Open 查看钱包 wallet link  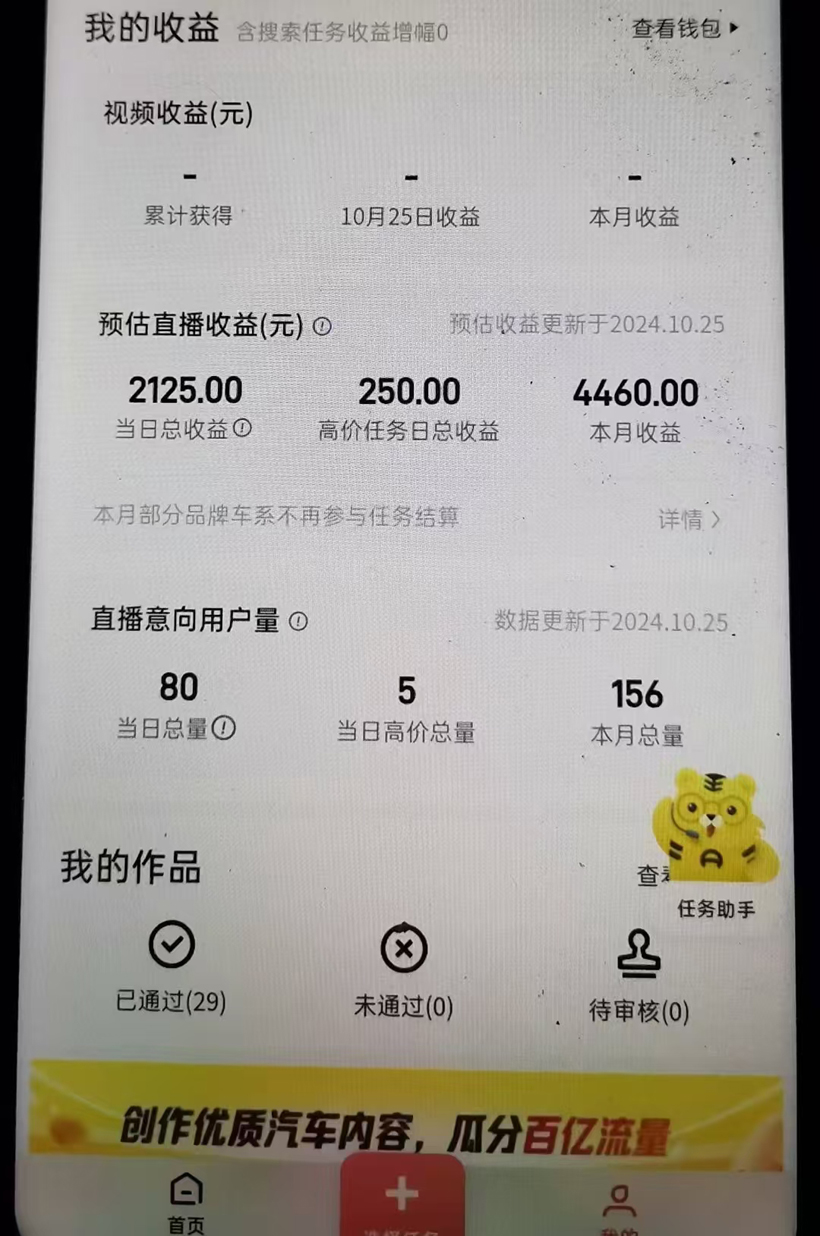pos(685,28)
